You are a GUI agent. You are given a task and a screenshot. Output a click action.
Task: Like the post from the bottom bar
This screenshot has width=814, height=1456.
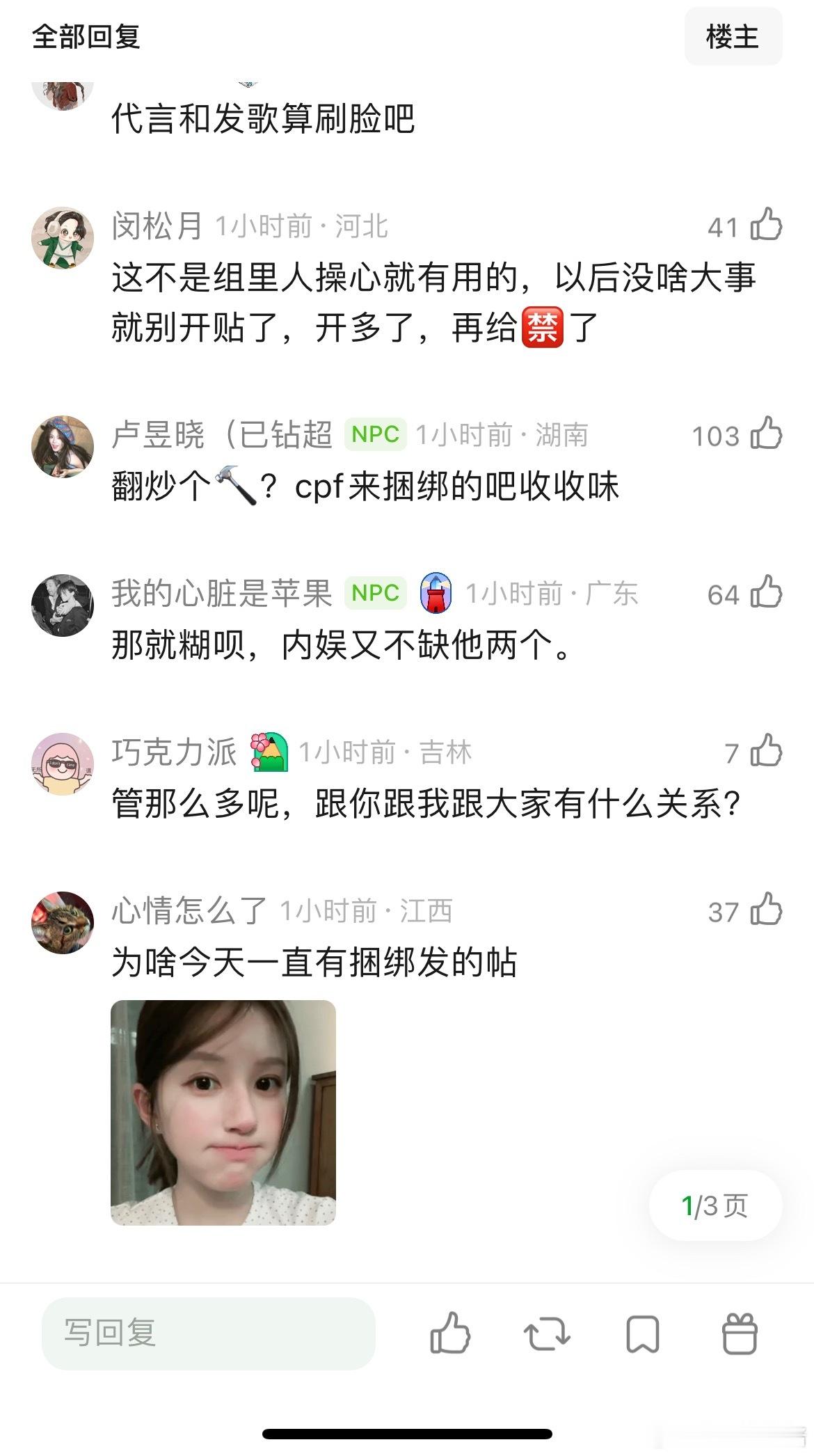tap(450, 1334)
